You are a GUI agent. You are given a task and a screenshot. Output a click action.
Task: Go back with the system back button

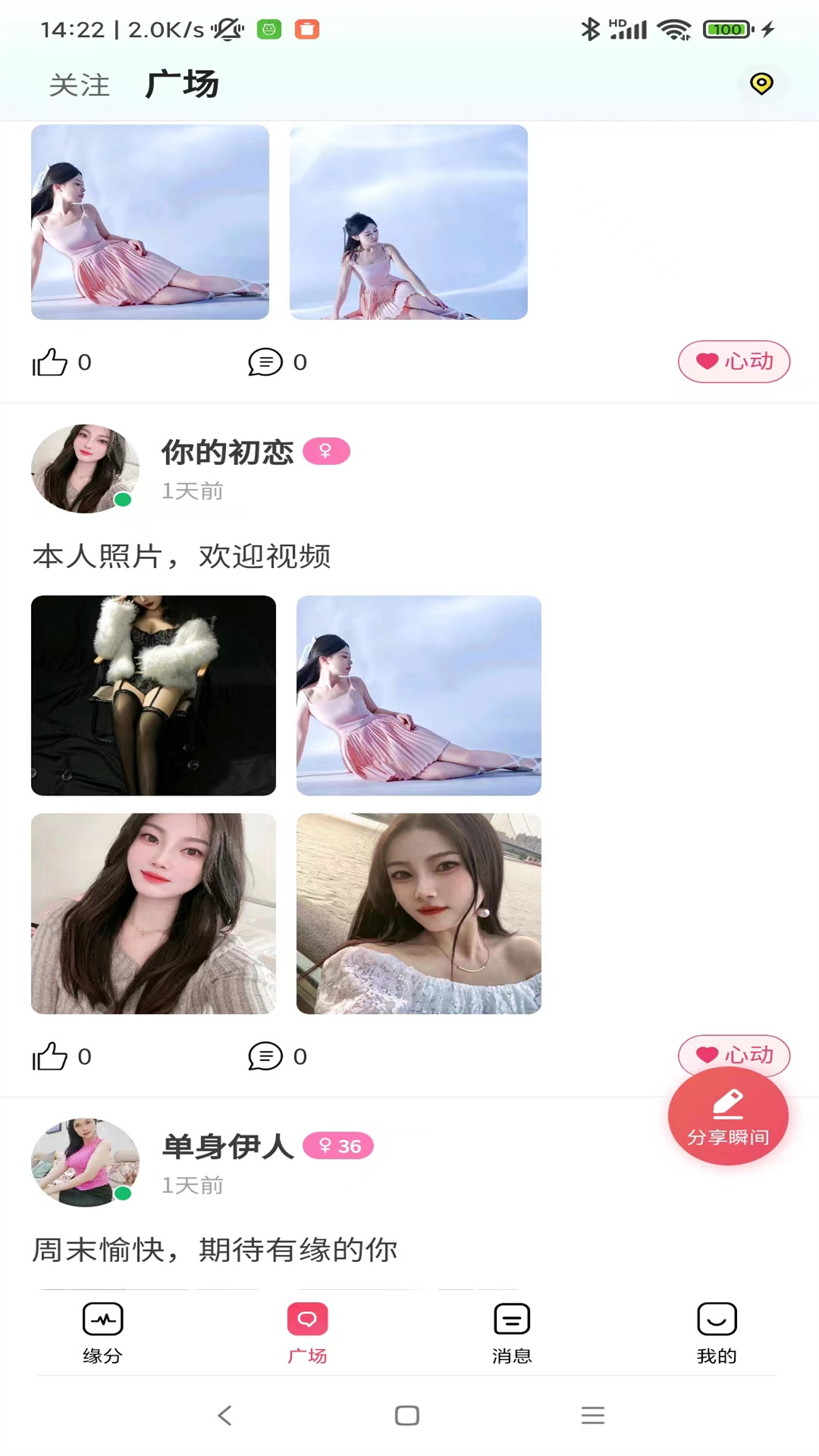[x=224, y=1415]
